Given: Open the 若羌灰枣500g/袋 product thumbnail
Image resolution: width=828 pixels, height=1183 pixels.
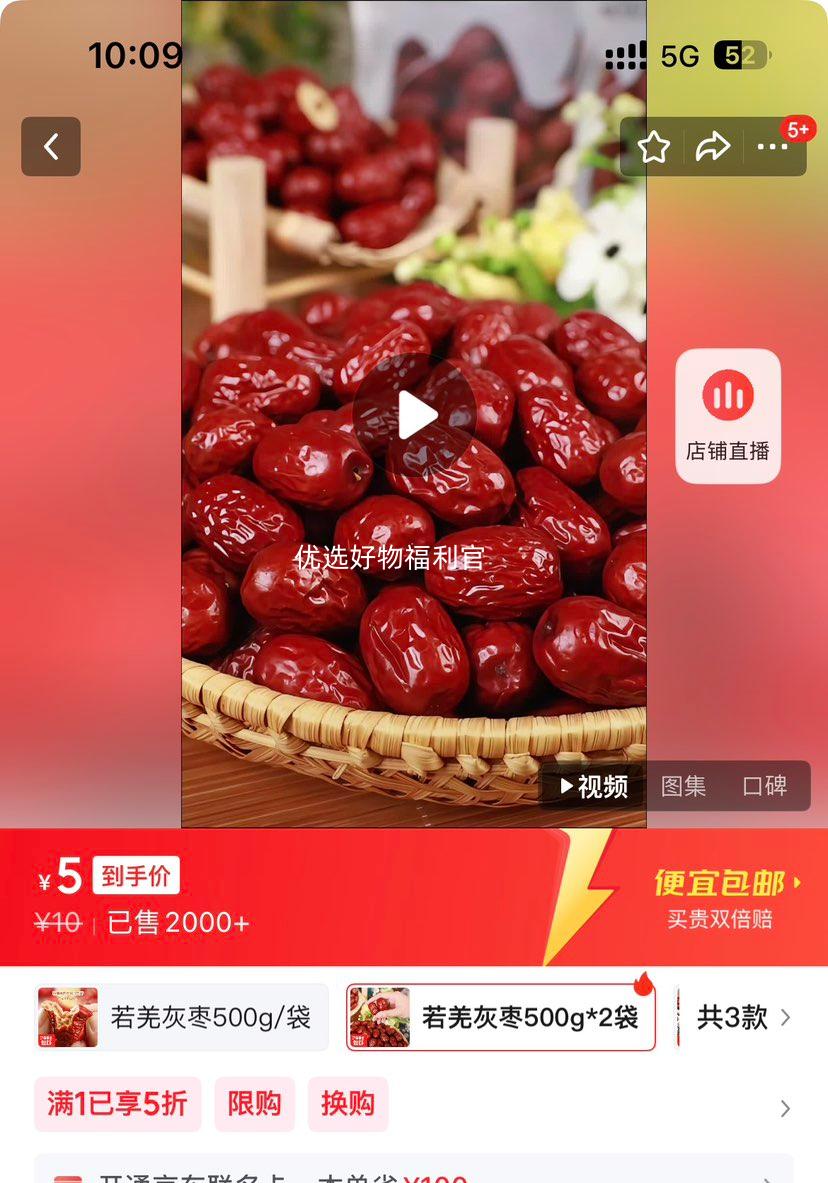Looking at the screenshot, I should pos(66,1016).
